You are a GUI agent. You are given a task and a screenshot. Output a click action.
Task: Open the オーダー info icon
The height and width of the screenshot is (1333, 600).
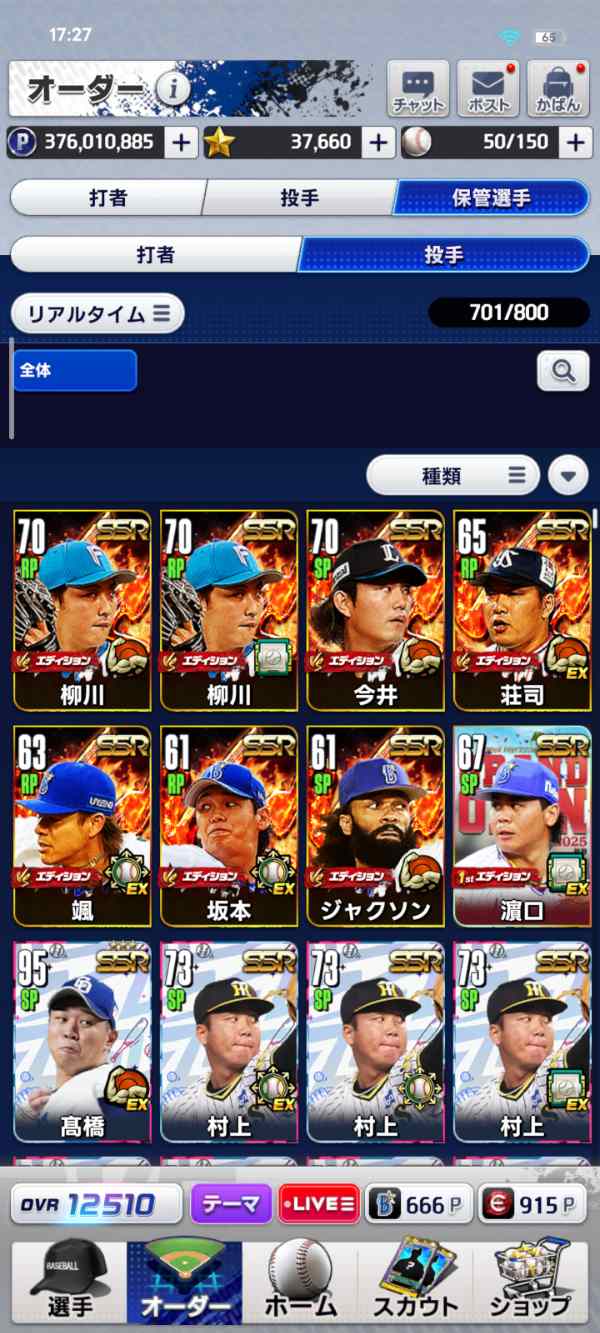[x=173, y=89]
